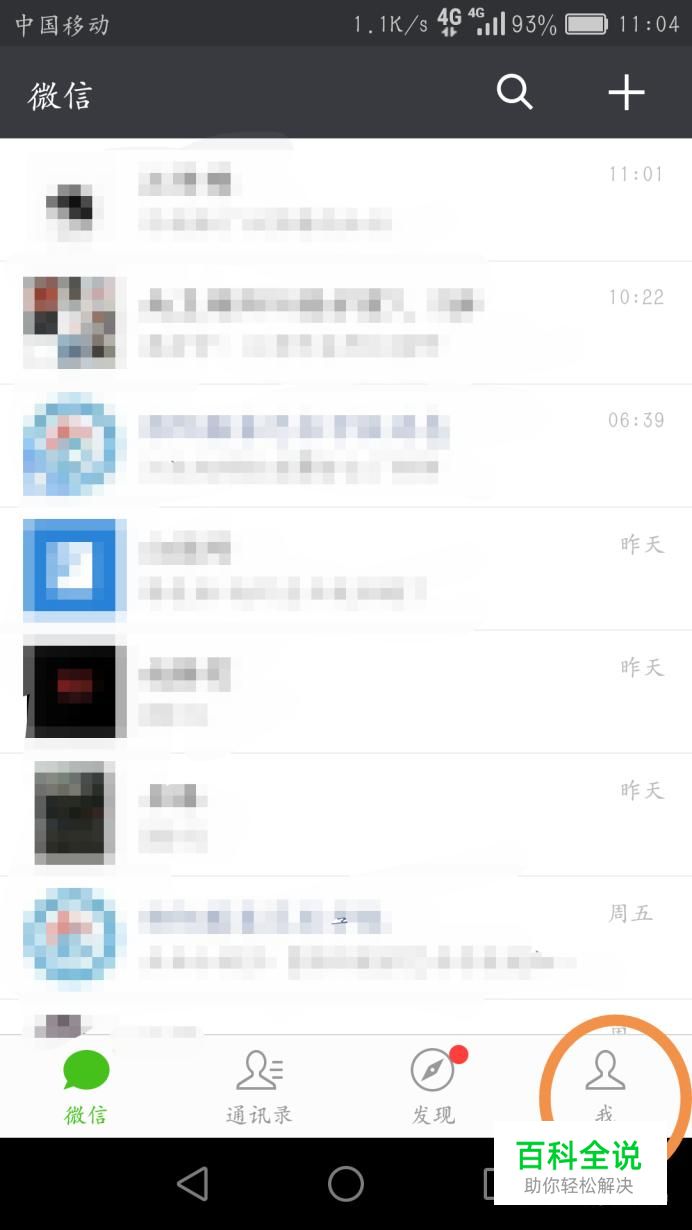
Task: Open the chat from 06:39
Action: pos(346,446)
